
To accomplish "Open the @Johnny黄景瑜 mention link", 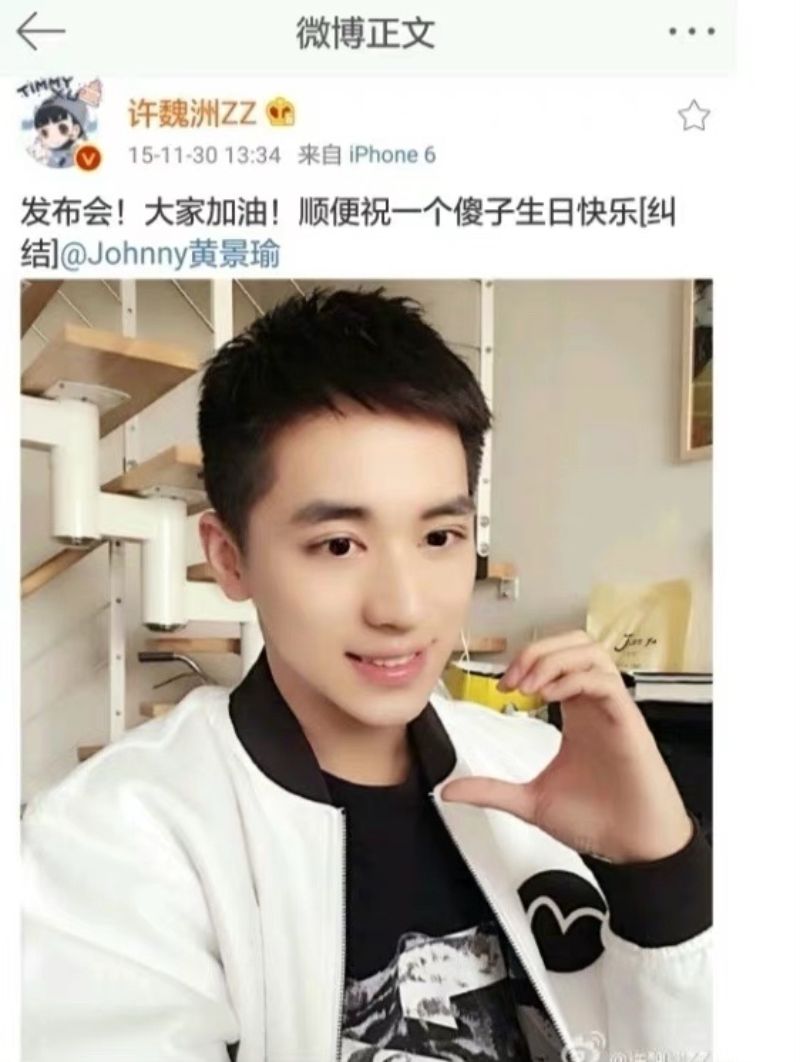I will [170, 255].
